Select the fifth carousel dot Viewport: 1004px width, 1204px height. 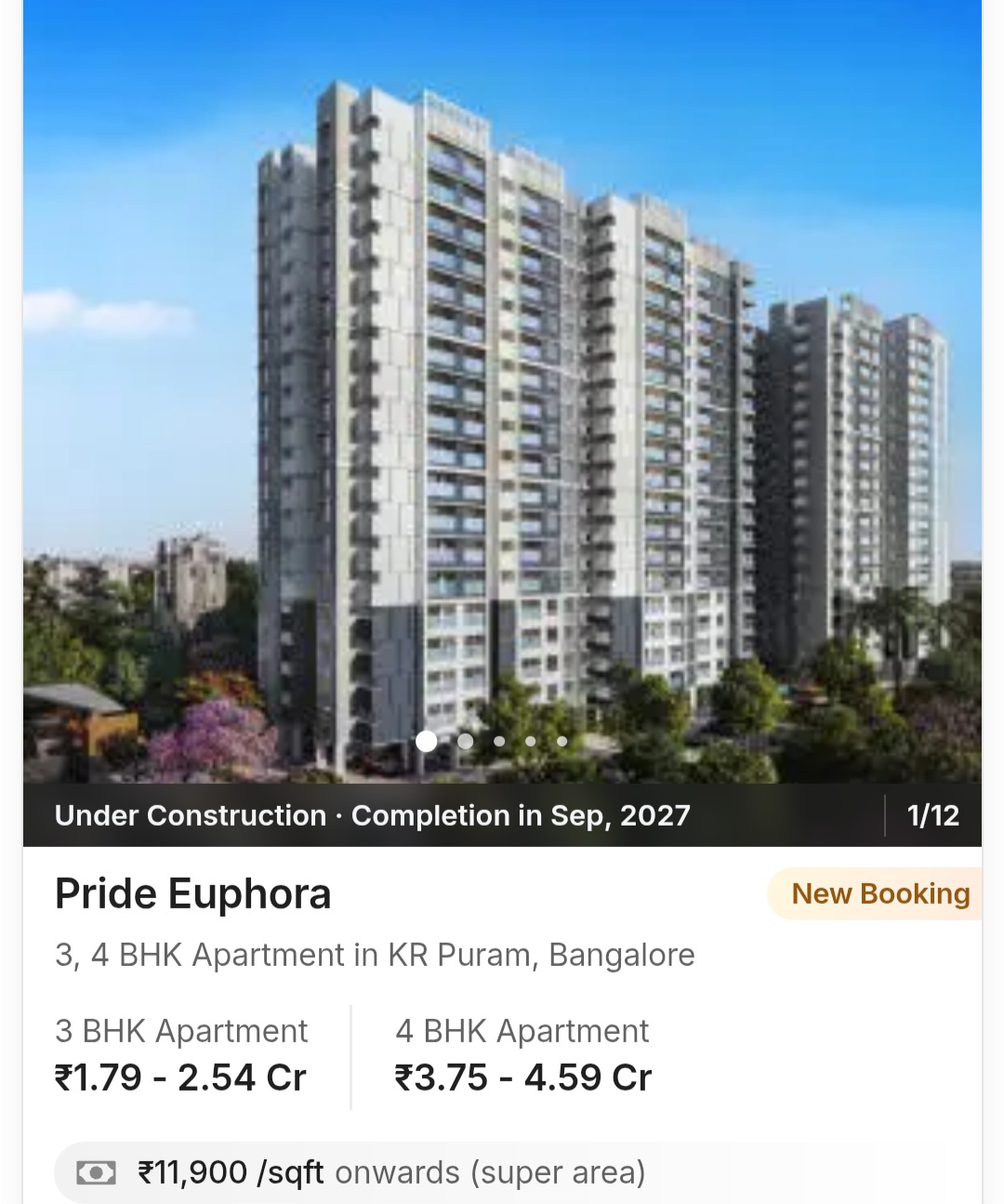pyautogui.click(x=561, y=741)
